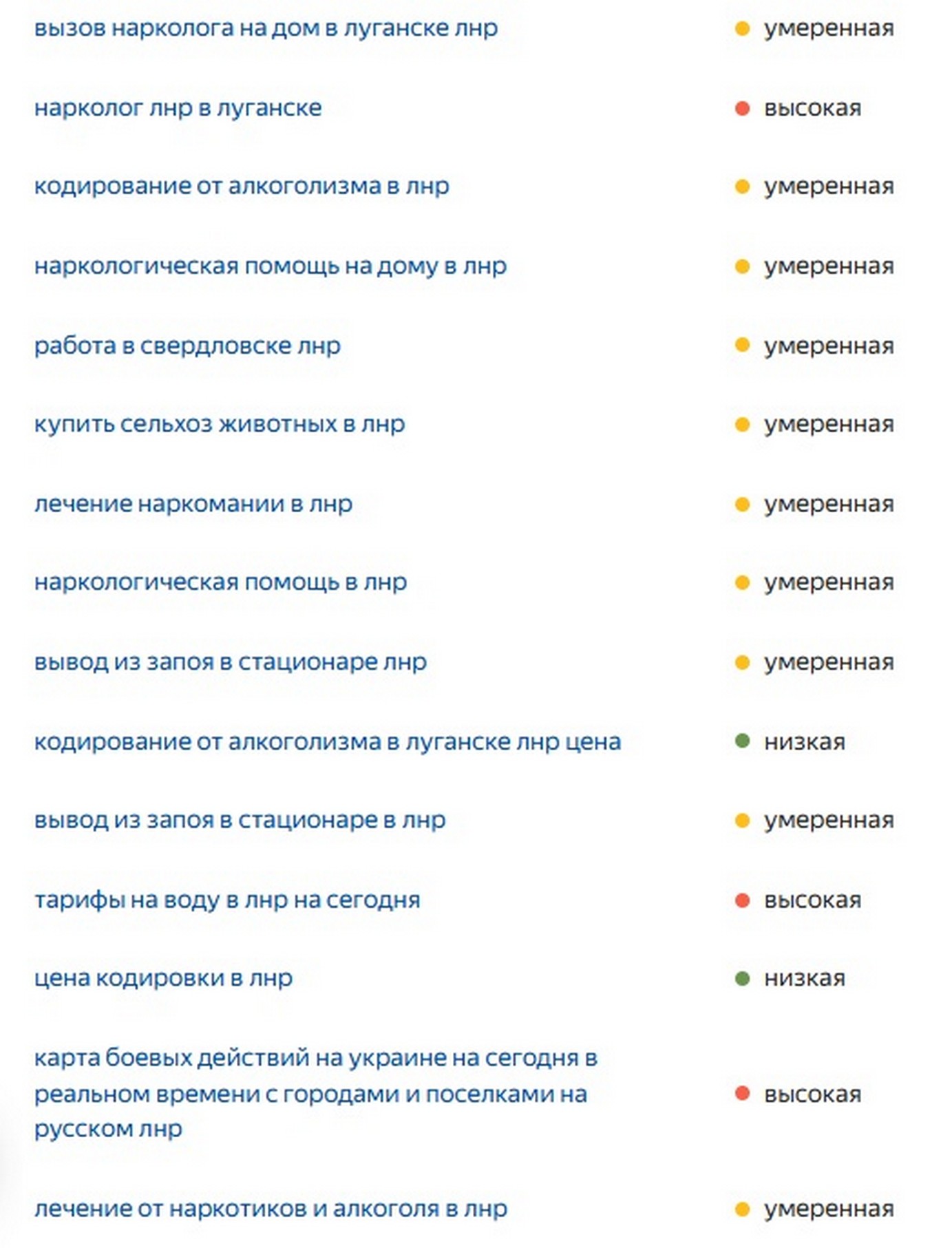Open query 'вызов нарколога на дом в луганске лнр'

[x=266, y=28]
